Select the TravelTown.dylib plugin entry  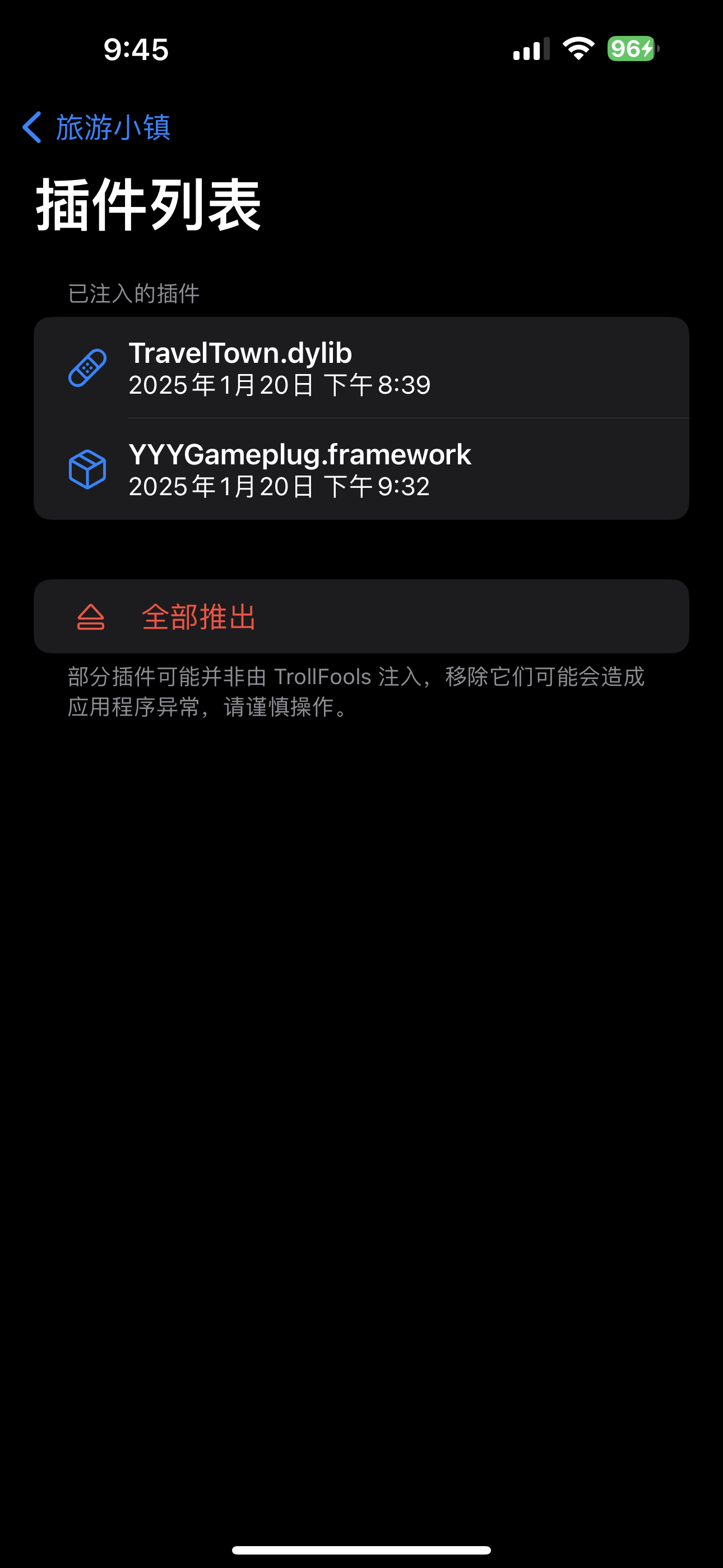(361, 368)
